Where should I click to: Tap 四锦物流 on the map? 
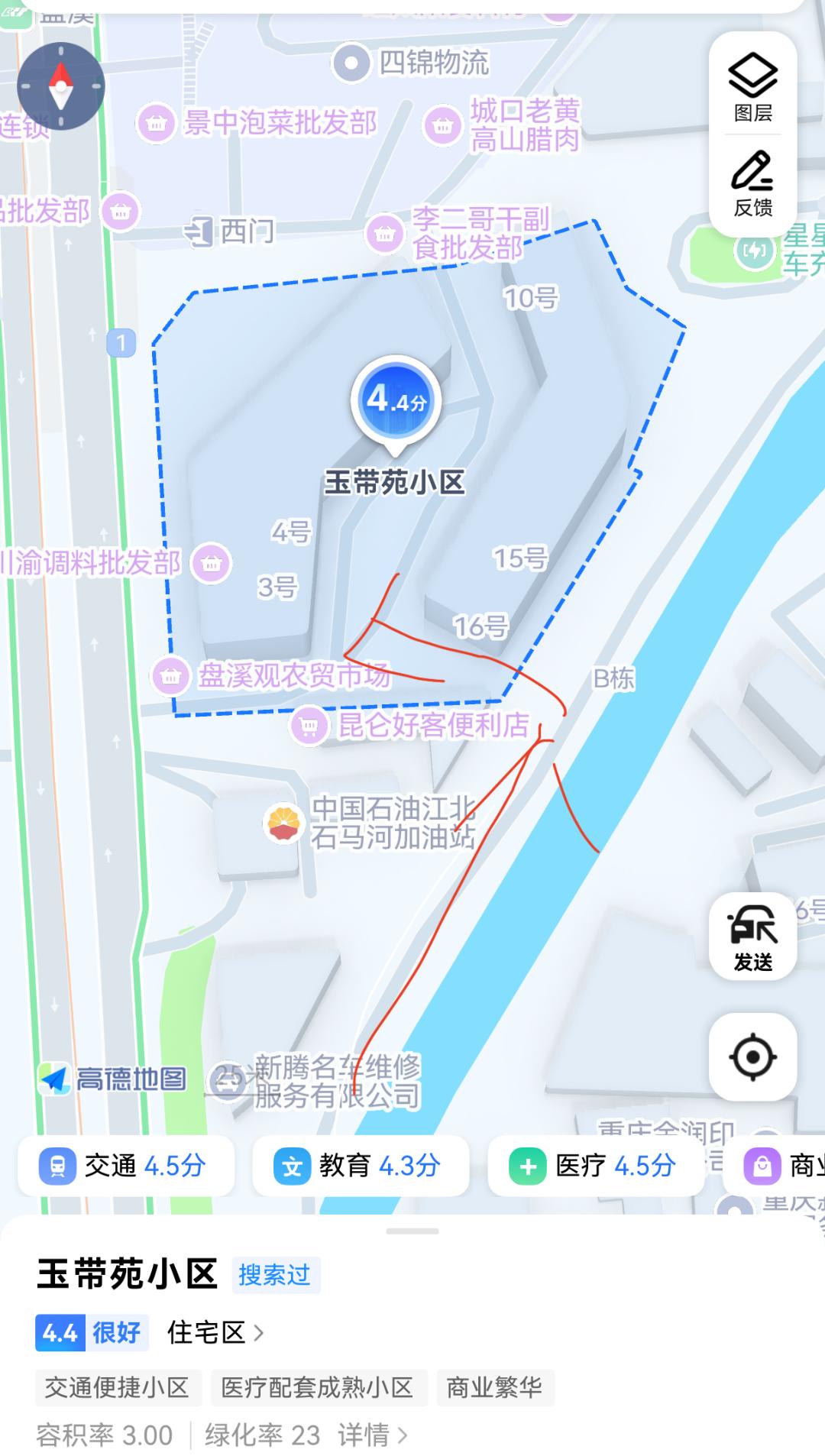point(410,63)
